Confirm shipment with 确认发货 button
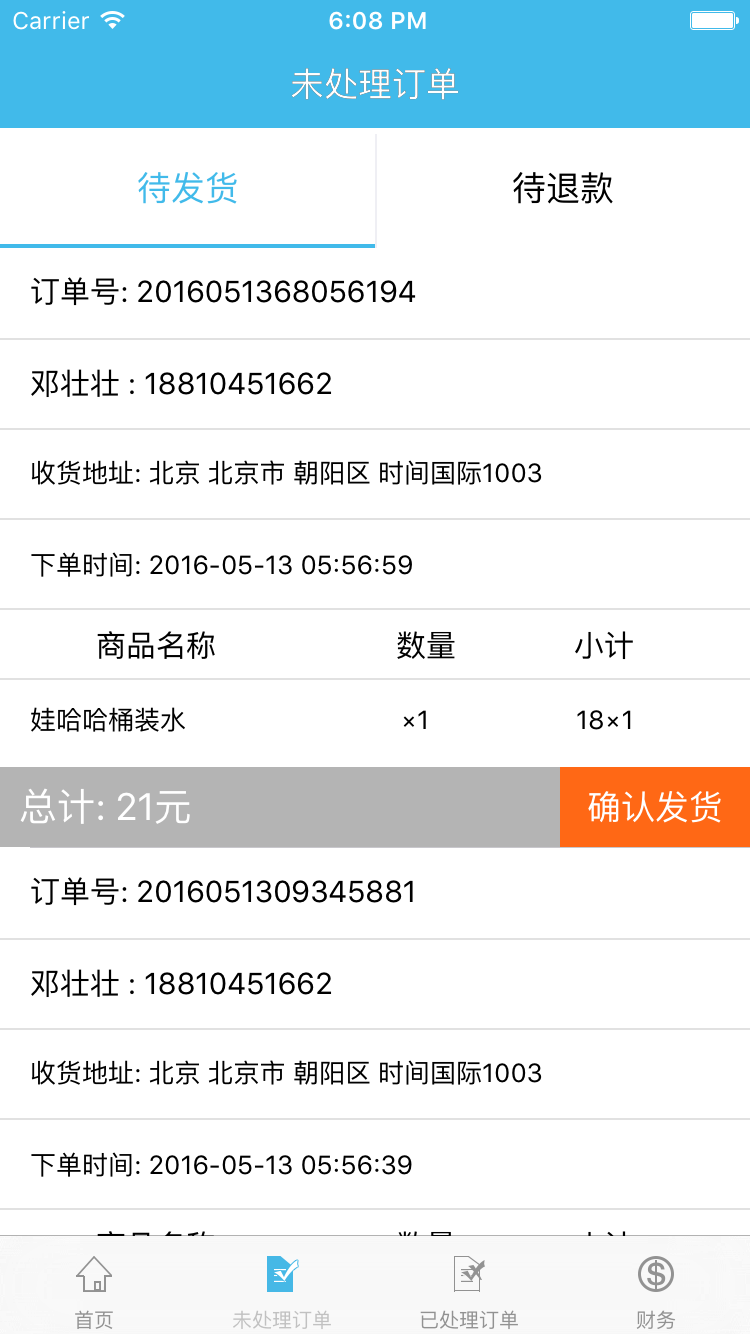The width and height of the screenshot is (750, 1334). point(654,807)
